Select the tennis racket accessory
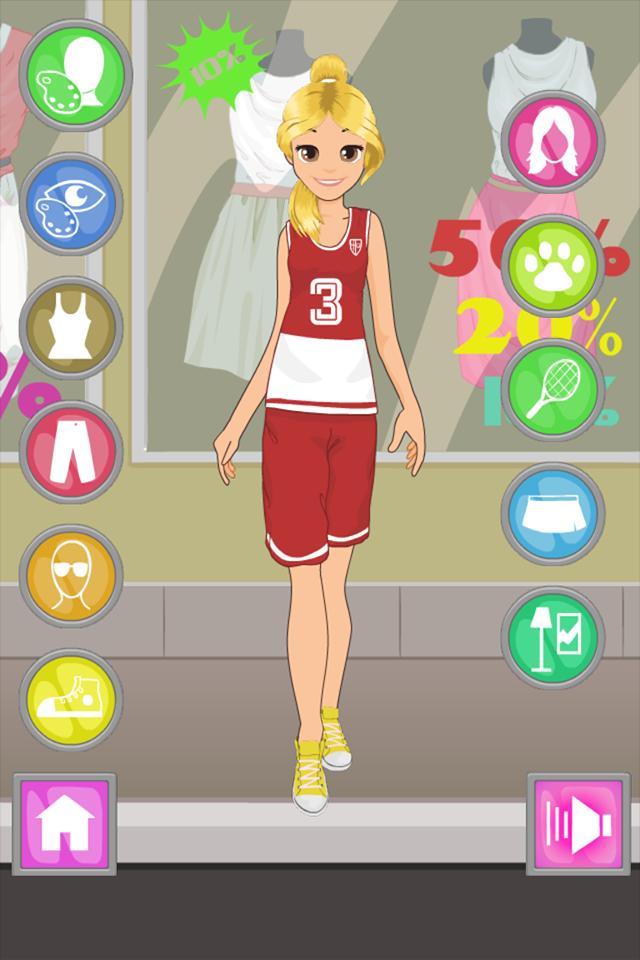Viewport: 640px width, 960px height. point(551,389)
